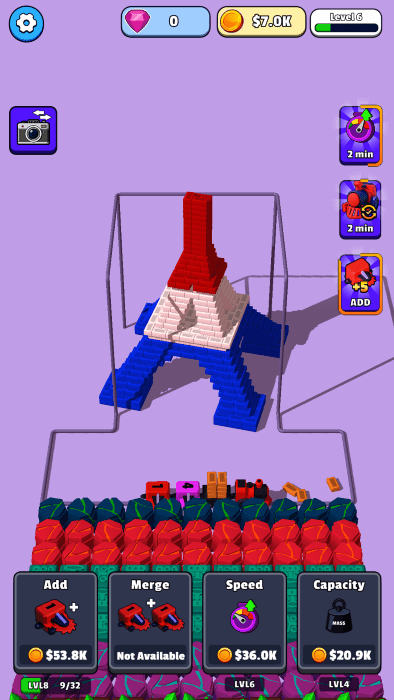Buy Add upgrade for $53.8K
The height and width of the screenshot is (700, 394).
tap(56, 622)
